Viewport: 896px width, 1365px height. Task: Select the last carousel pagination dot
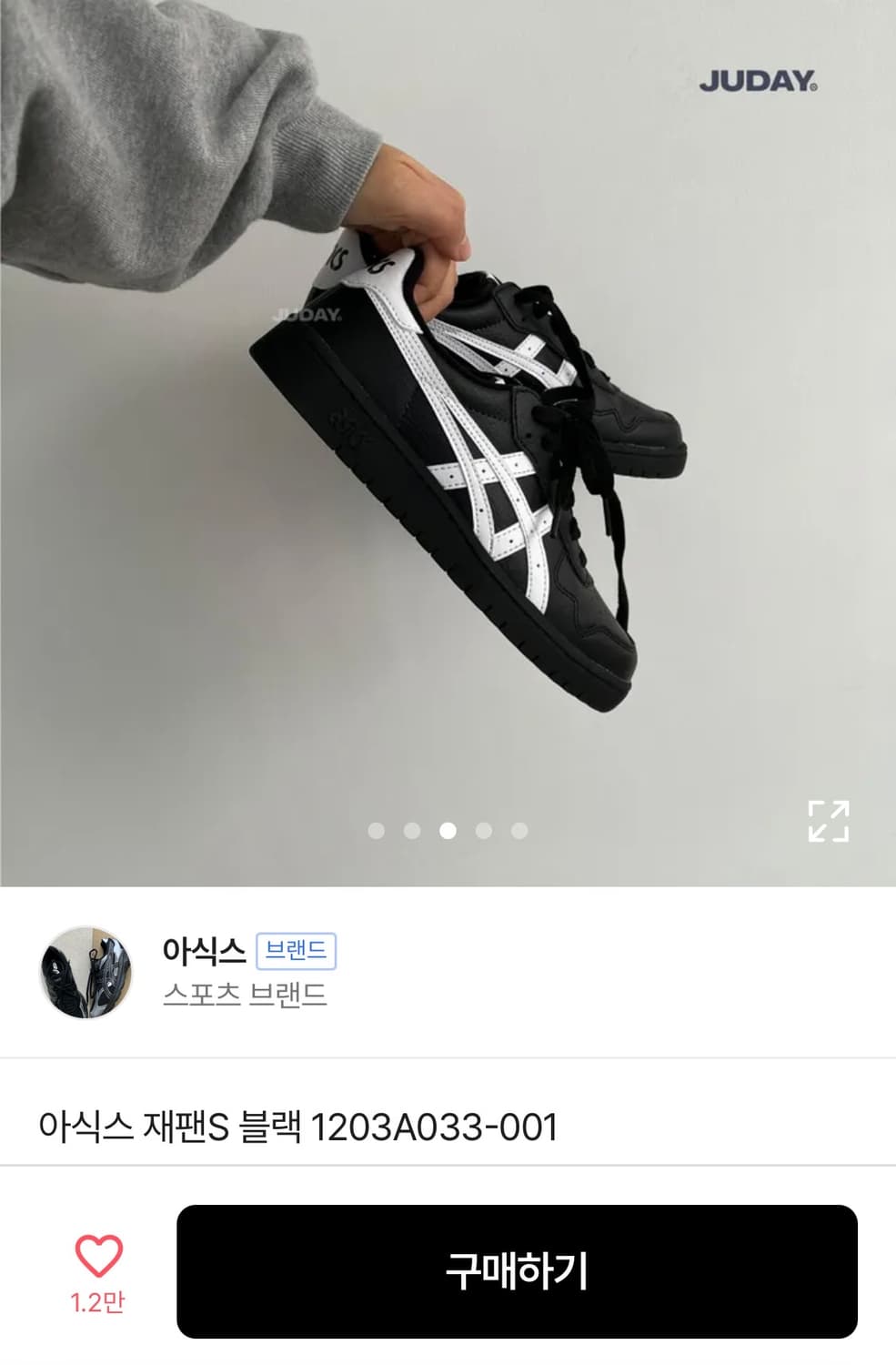[x=520, y=829]
